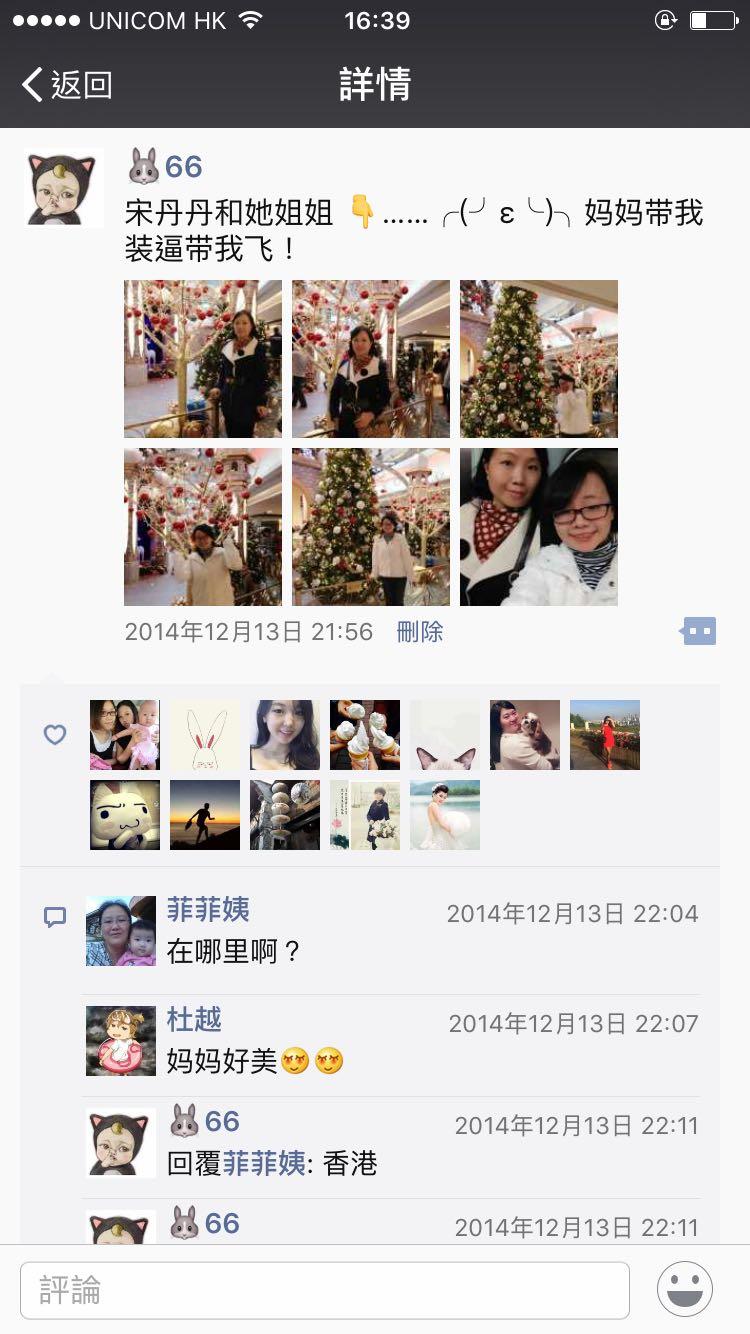This screenshot has width=750, height=1334.
Task: Click the comment bubble icon
Action: [56, 916]
